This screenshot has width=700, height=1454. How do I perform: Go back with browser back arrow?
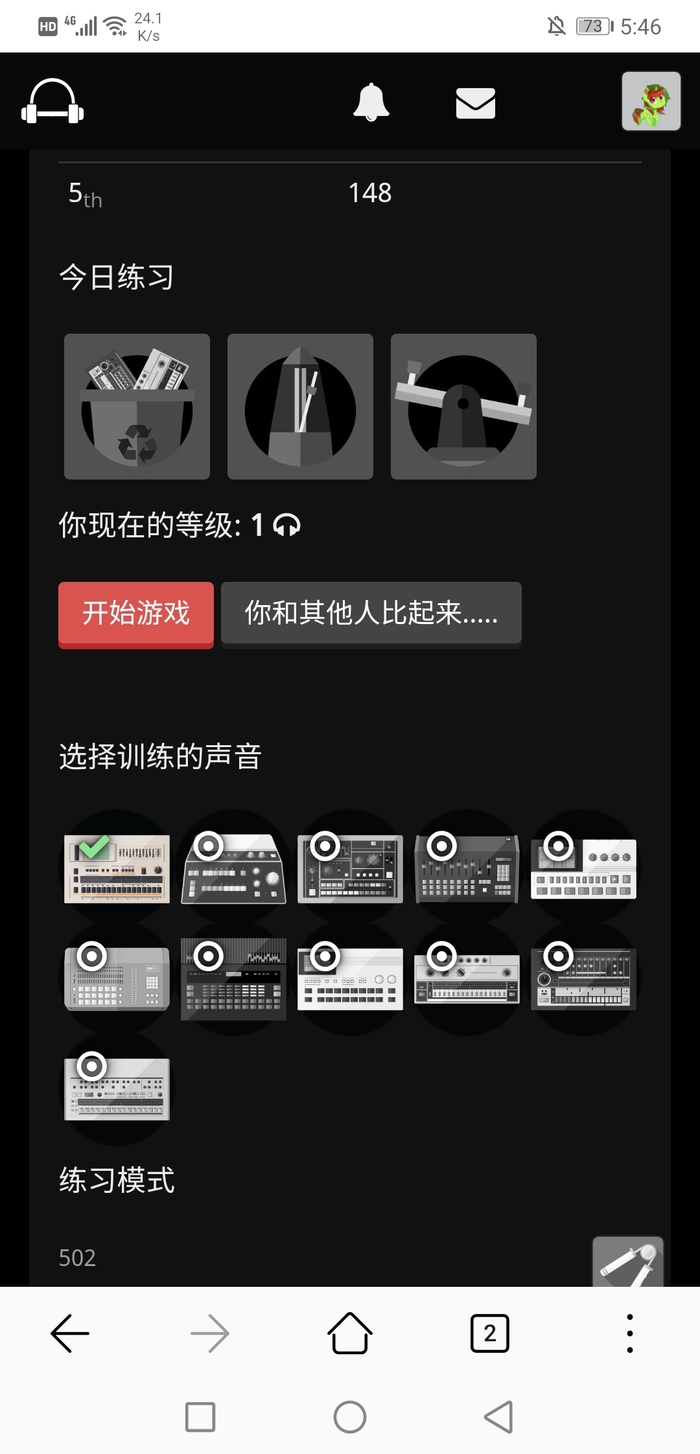[70, 1333]
